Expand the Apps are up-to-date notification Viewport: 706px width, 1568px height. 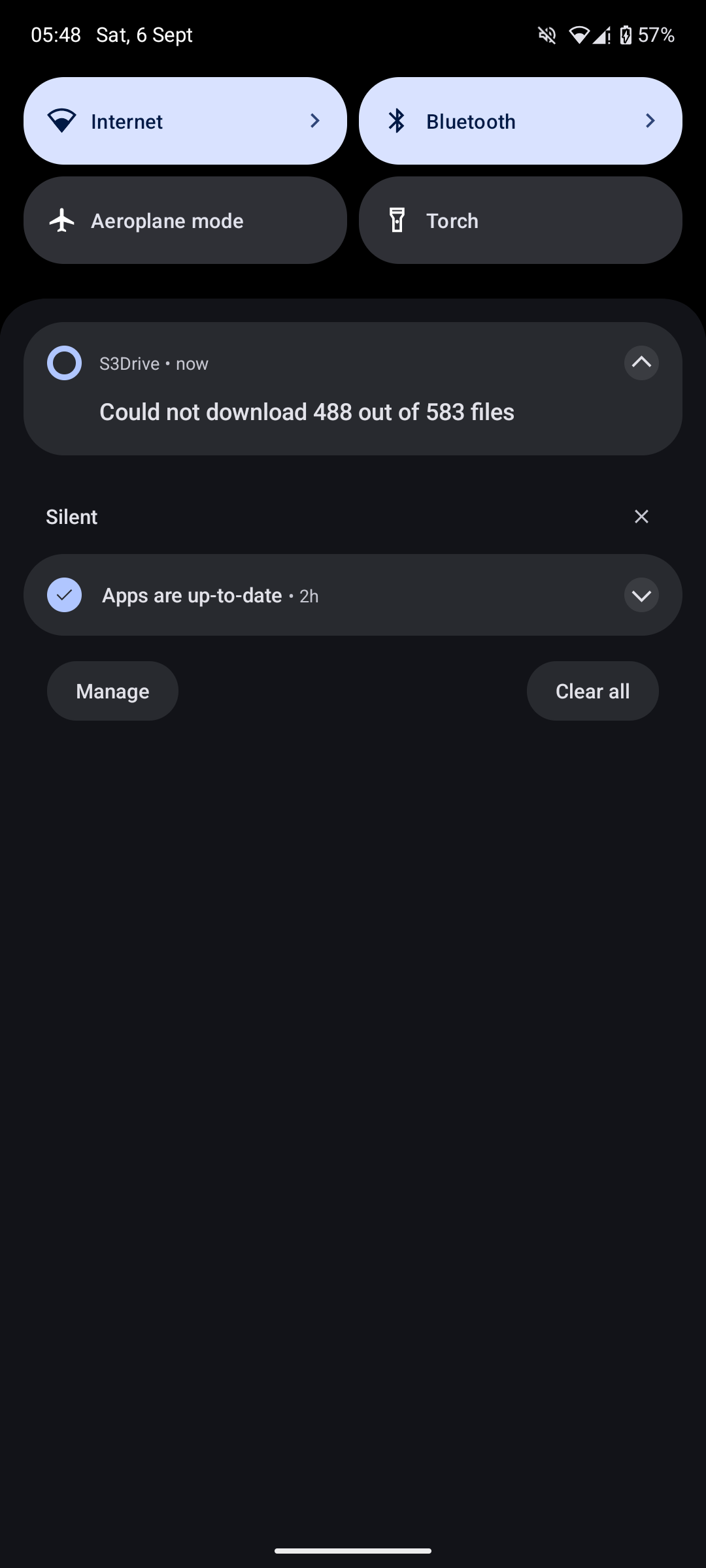(641, 595)
